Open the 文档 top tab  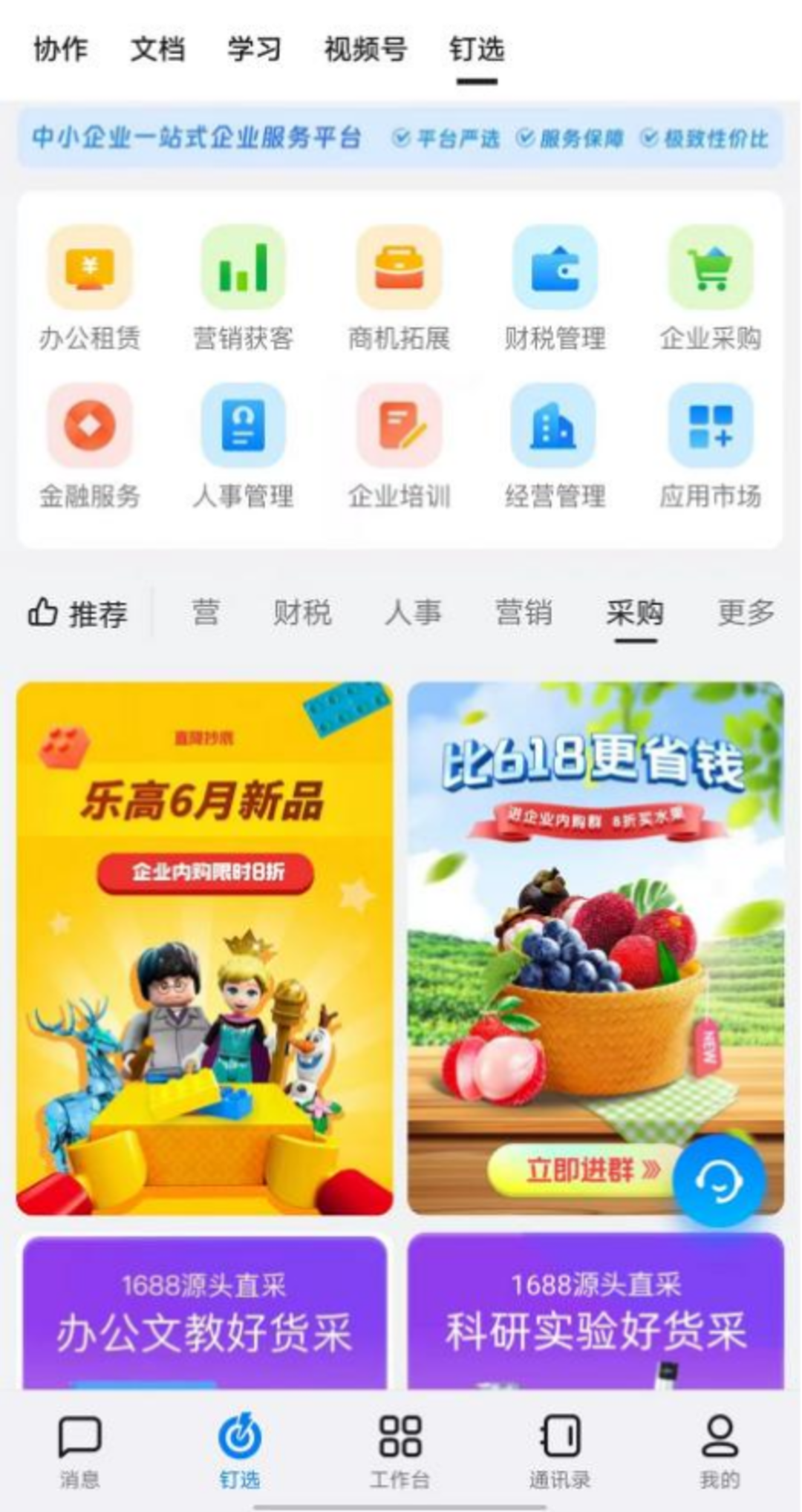point(157,50)
